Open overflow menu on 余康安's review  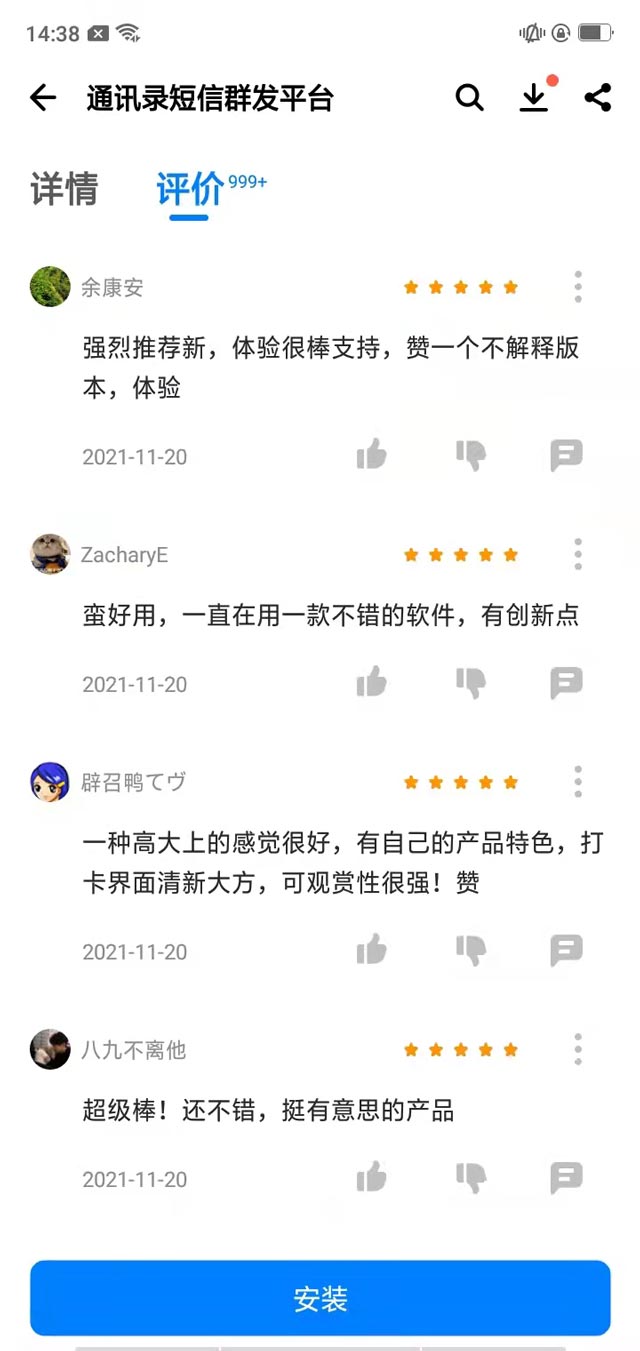pos(578,287)
